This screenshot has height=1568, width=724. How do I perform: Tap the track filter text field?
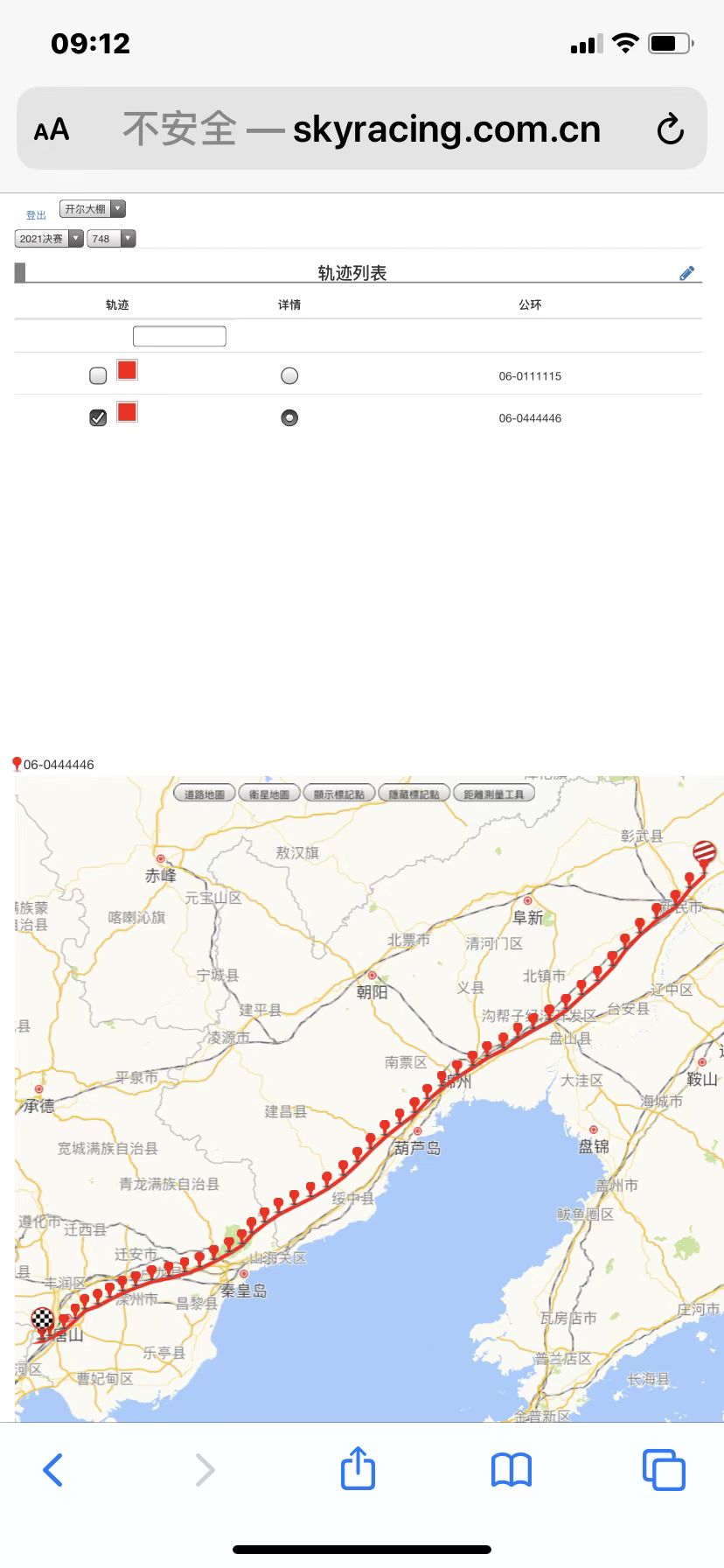coord(179,336)
